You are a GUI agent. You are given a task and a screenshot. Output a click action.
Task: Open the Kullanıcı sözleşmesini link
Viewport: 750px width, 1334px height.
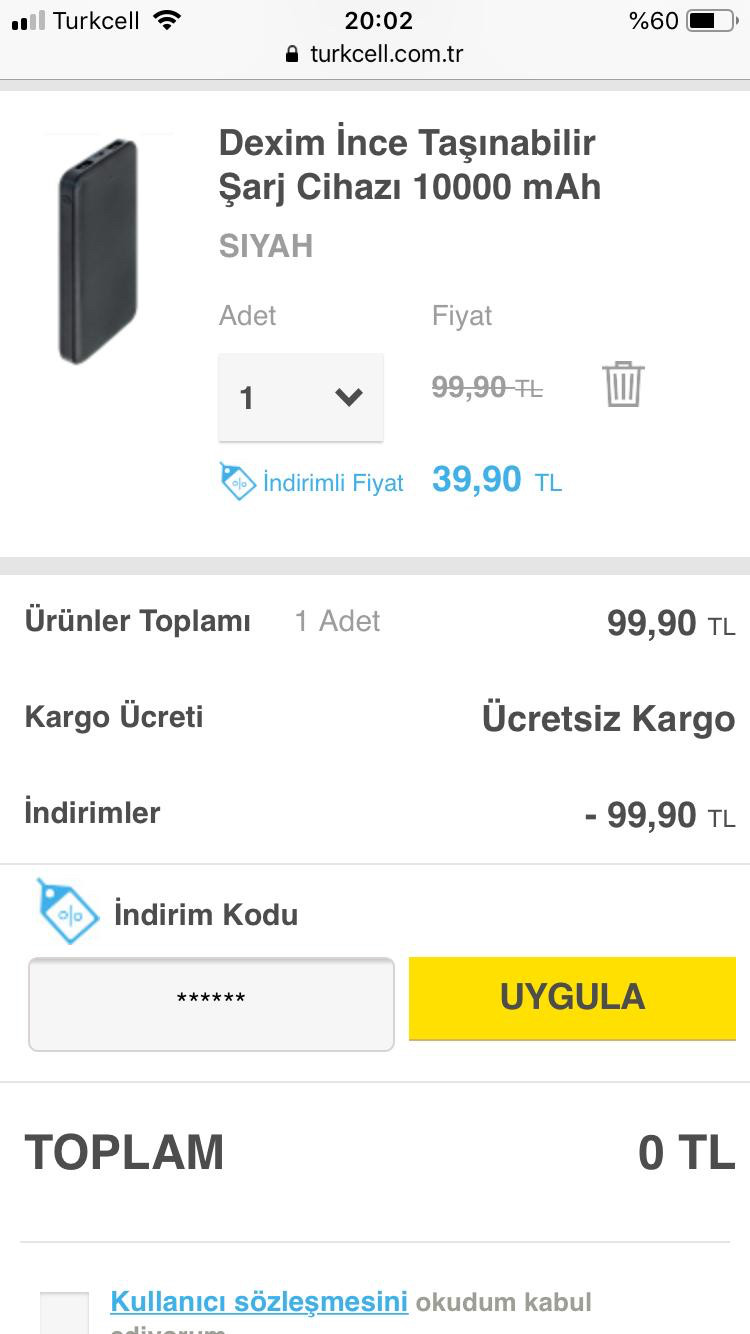tap(259, 1302)
